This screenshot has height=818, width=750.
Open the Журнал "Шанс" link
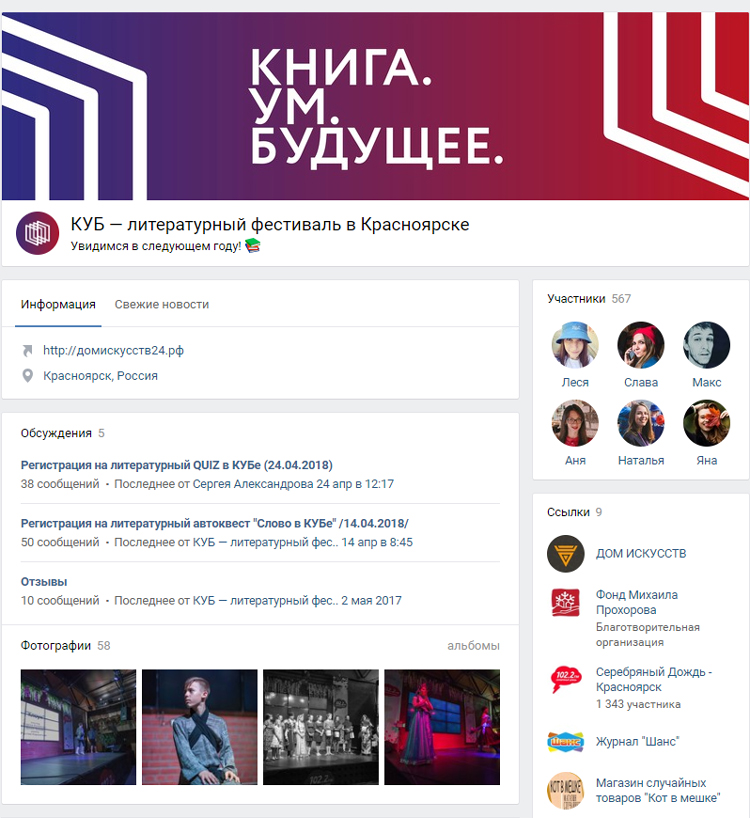click(637, 741)
